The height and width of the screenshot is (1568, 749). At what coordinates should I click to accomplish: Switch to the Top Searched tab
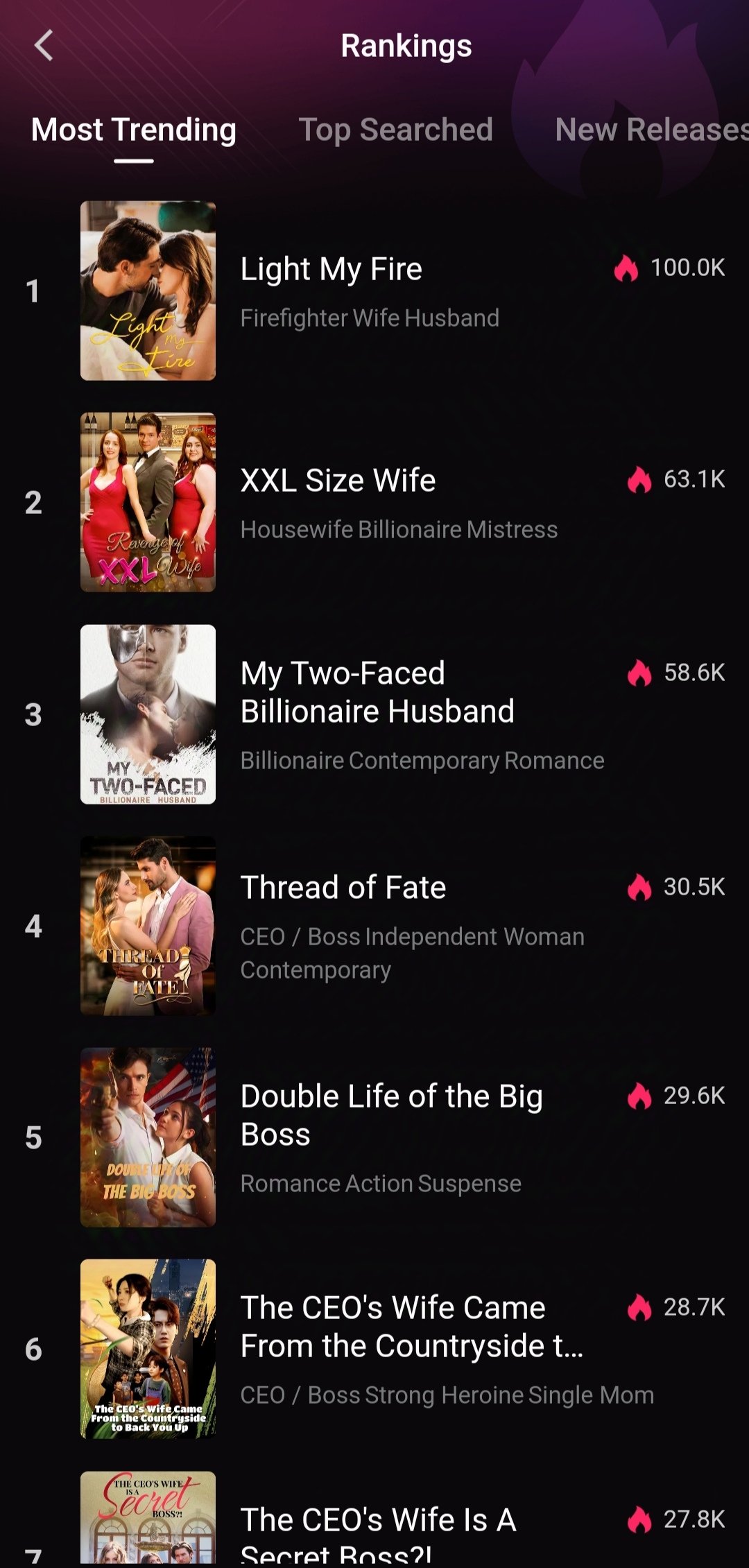[395, 130]
